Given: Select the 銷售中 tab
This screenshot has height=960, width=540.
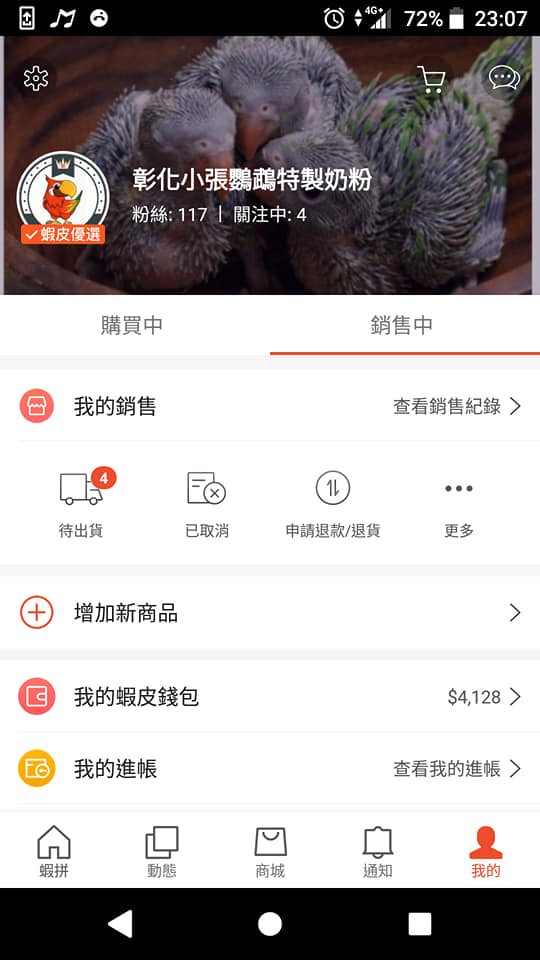Looking at the screenshot, I should click(402, 325).
